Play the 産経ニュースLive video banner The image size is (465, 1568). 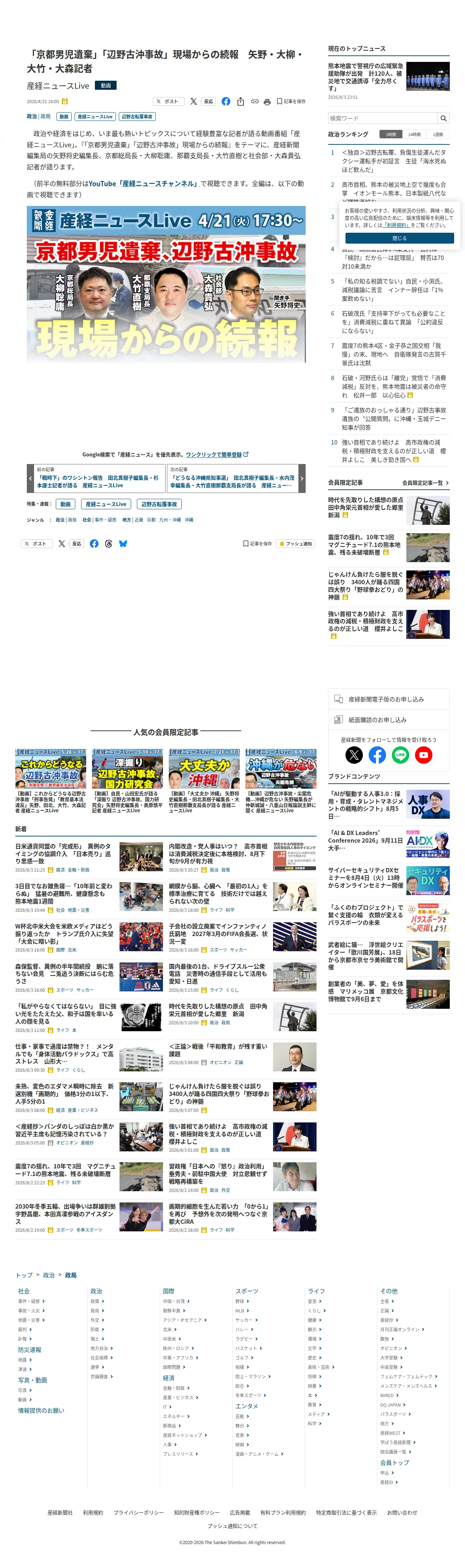click(x=166, y=284)
